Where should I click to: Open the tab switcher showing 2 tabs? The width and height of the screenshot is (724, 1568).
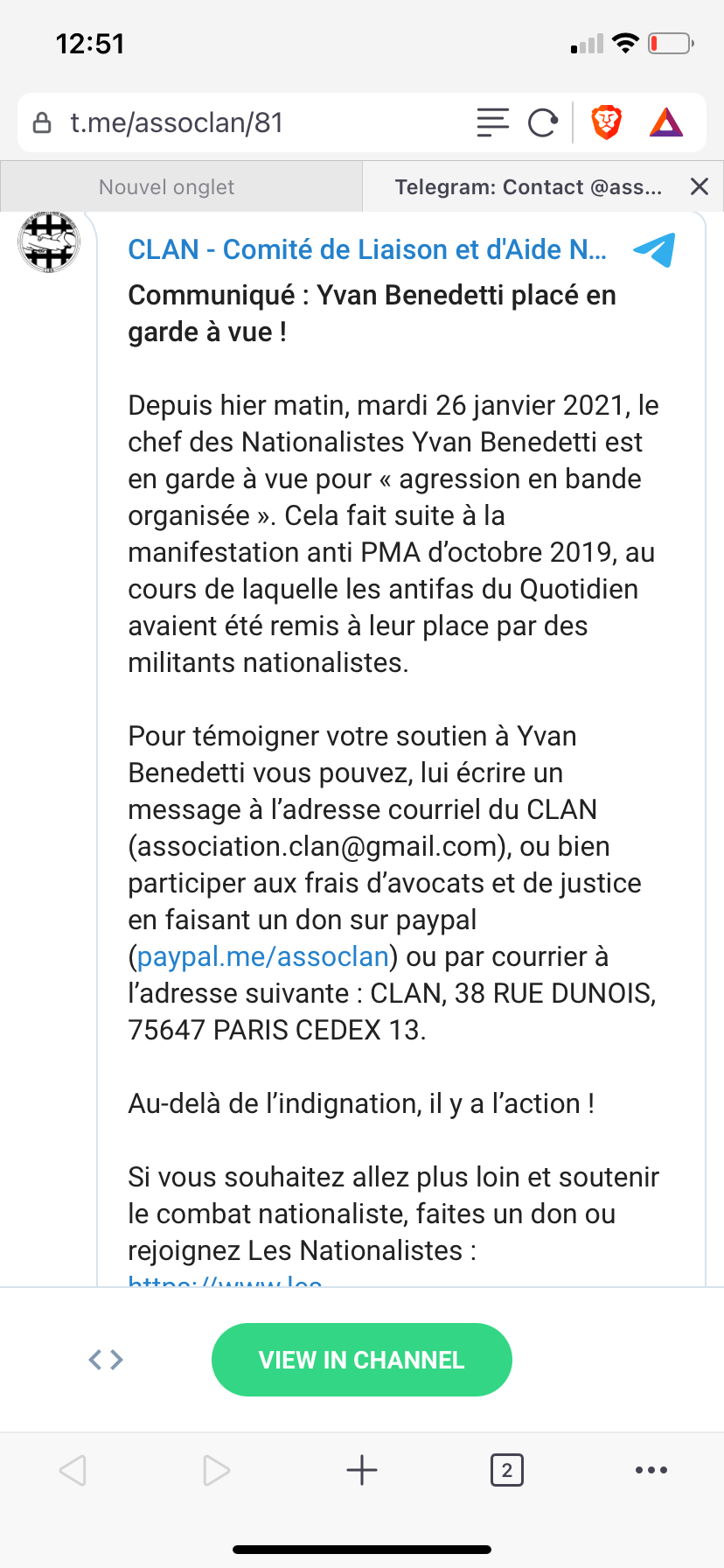[506, 1470]
